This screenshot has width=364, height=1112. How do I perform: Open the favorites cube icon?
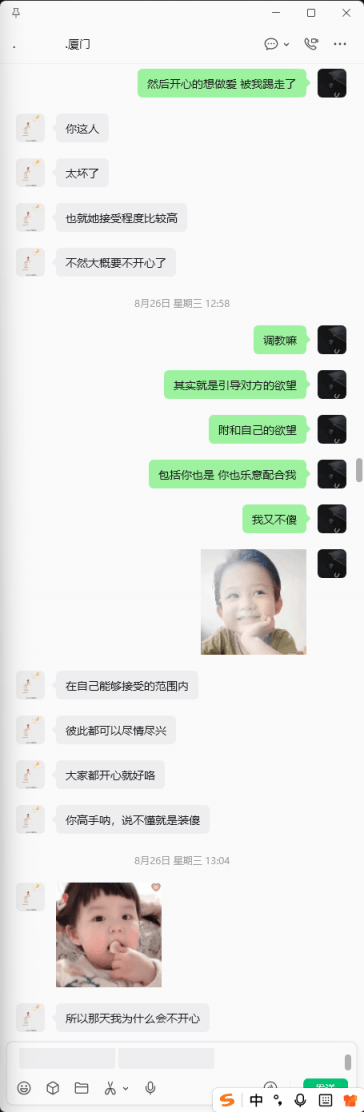coord(53,1088)
